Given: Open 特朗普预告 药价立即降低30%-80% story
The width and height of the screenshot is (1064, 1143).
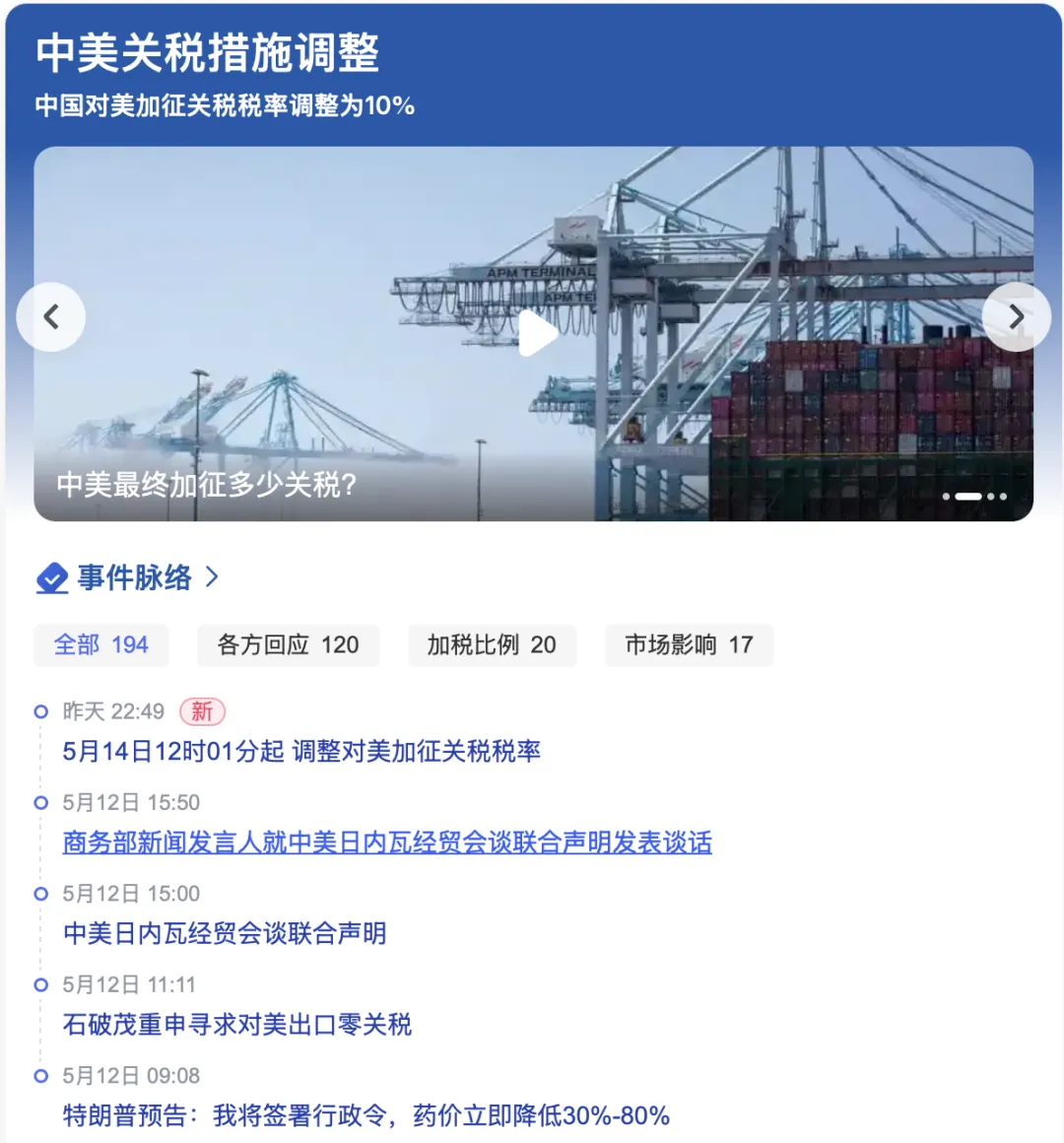Looking at the screenshot, I should (x=366, y=1115).
